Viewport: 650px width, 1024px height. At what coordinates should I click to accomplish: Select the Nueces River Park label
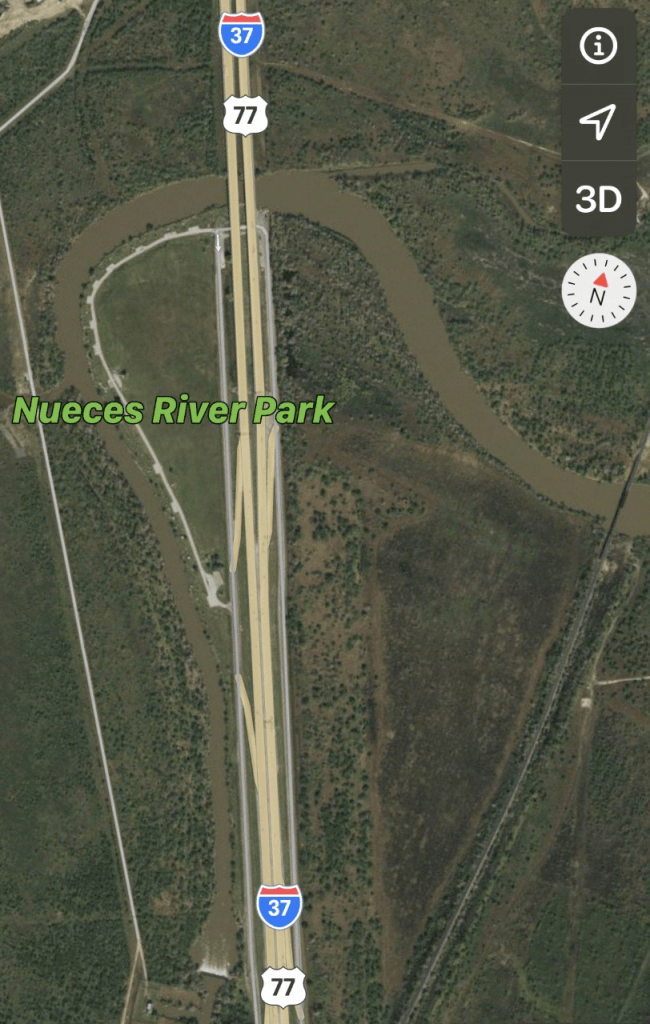173,410
